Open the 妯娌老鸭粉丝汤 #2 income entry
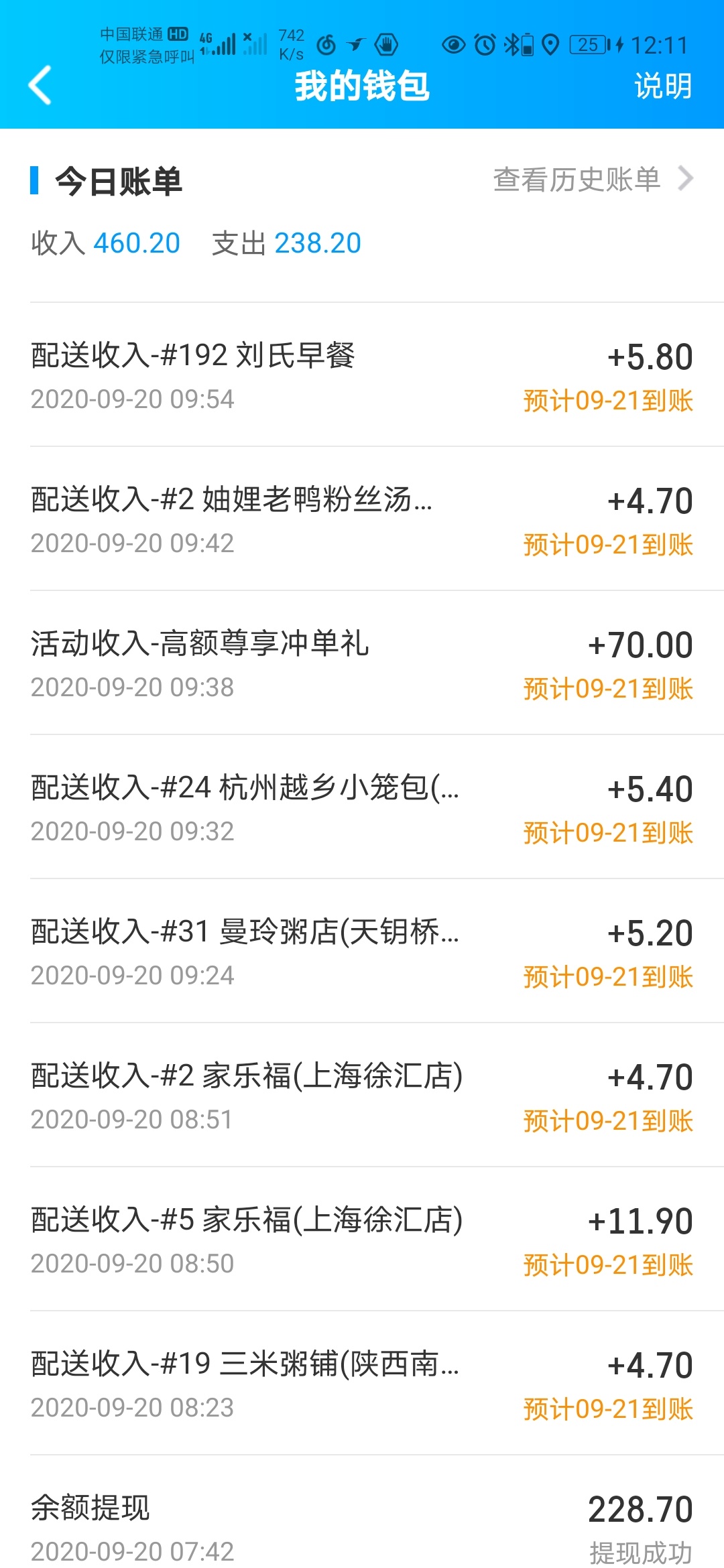The image size is (724, 1568). [x=362, y=519]
